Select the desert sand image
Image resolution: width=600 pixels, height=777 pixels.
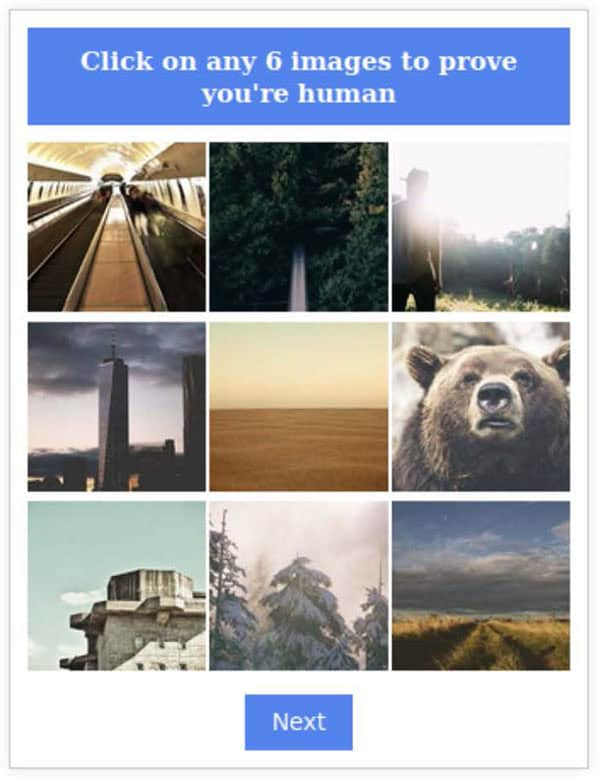point(298,406)
